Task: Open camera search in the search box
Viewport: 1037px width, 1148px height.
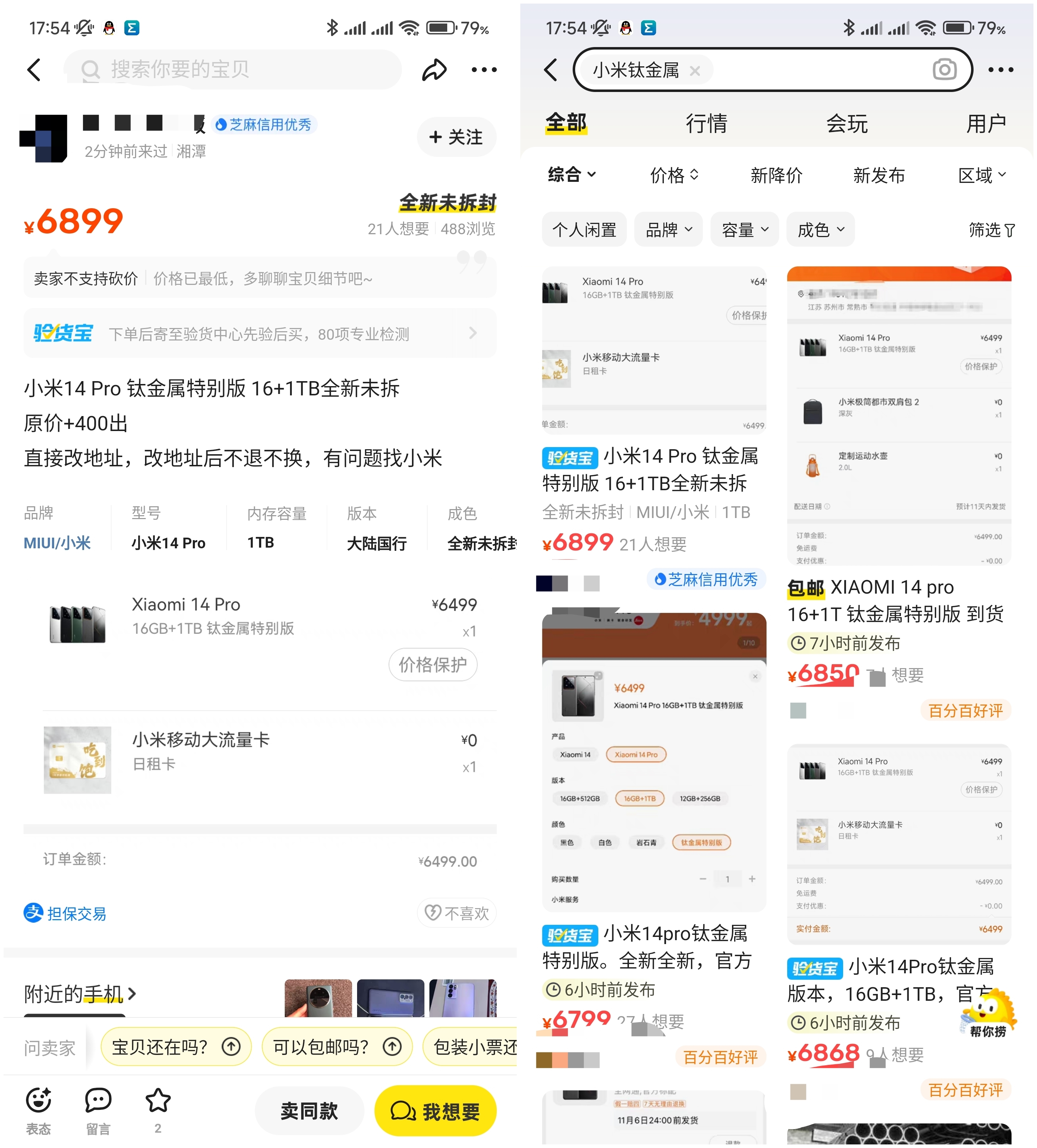Action: coord(944,70)
